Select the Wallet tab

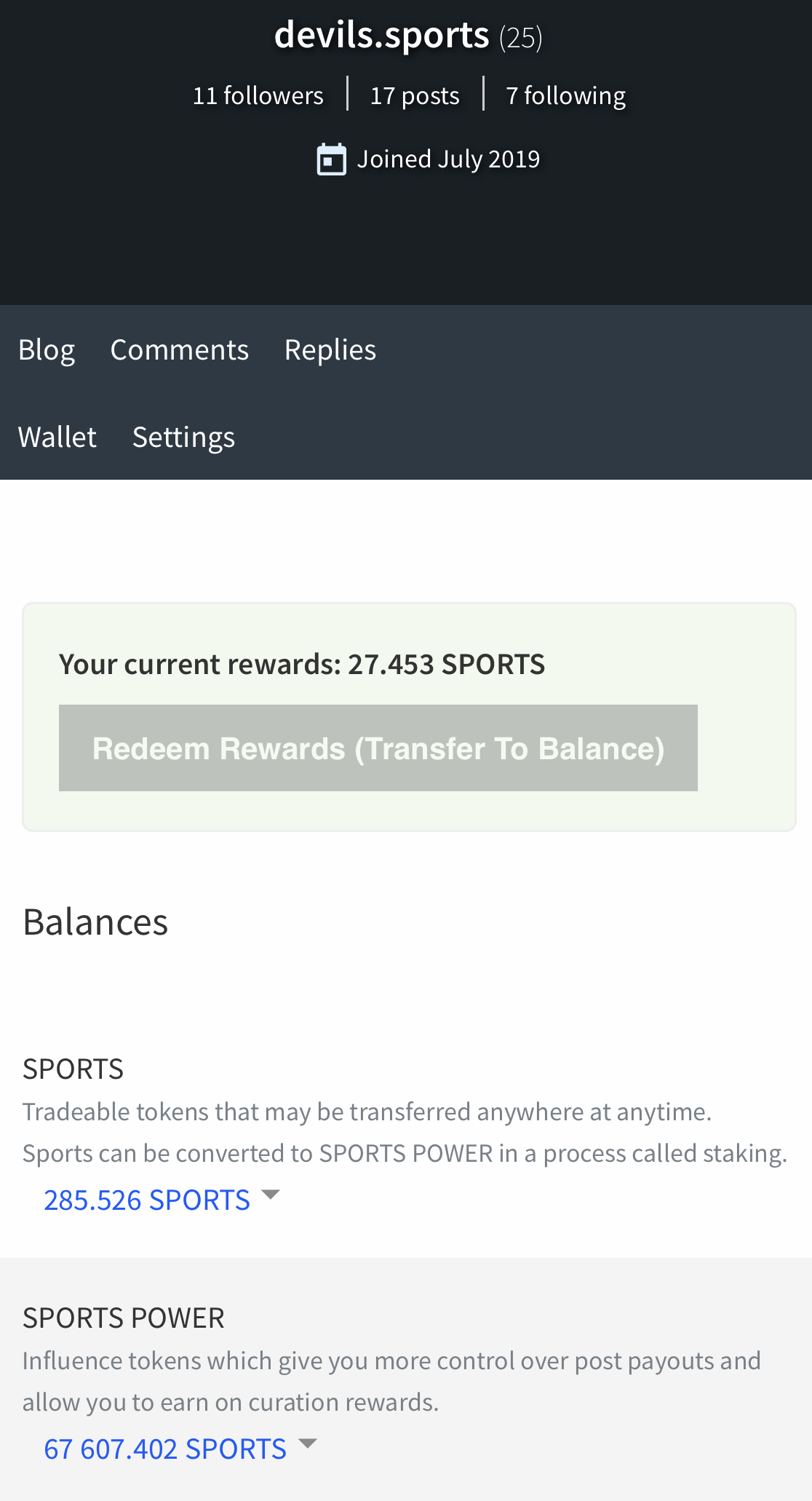tap(57, 437)
